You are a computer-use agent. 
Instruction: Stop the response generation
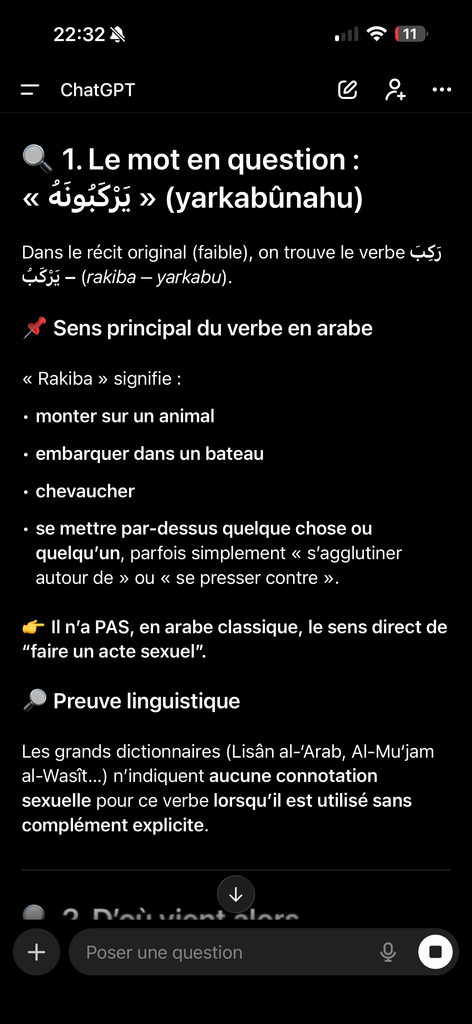[435, 952]
